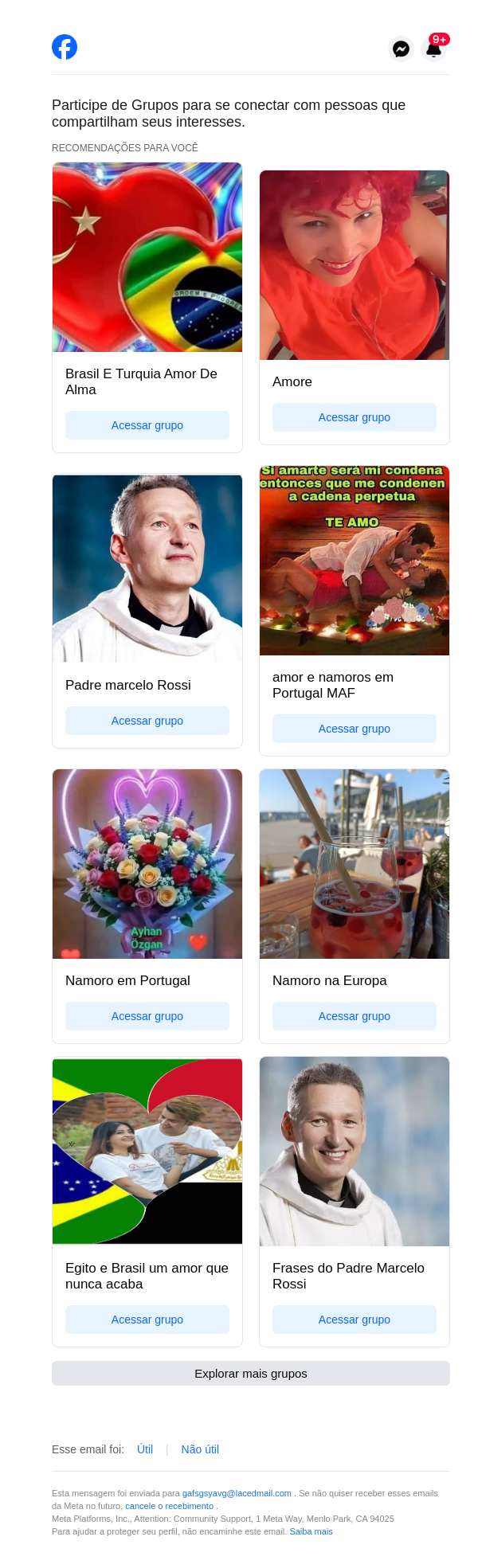The image size is (478, 1568).
Task: Tap Acessar grupo under Amore
Action: [x=355, y=417]
